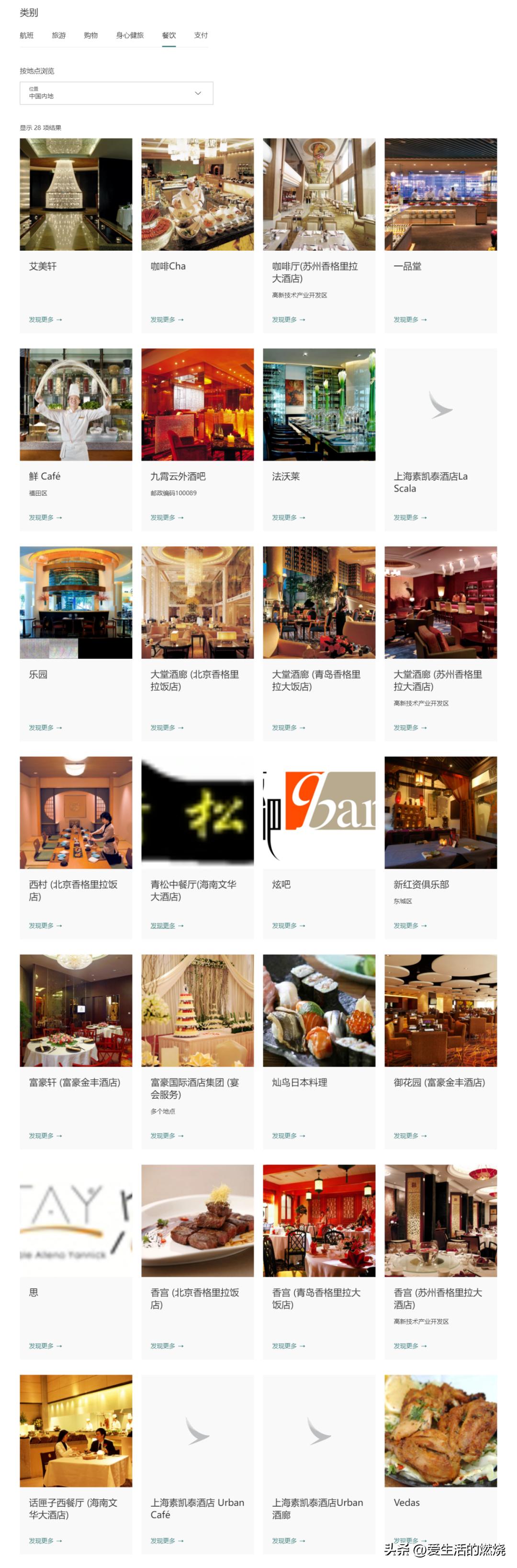Switch to the 支付 category tab
Viewport: 517px width, 1568px height.
click(201, 35)
